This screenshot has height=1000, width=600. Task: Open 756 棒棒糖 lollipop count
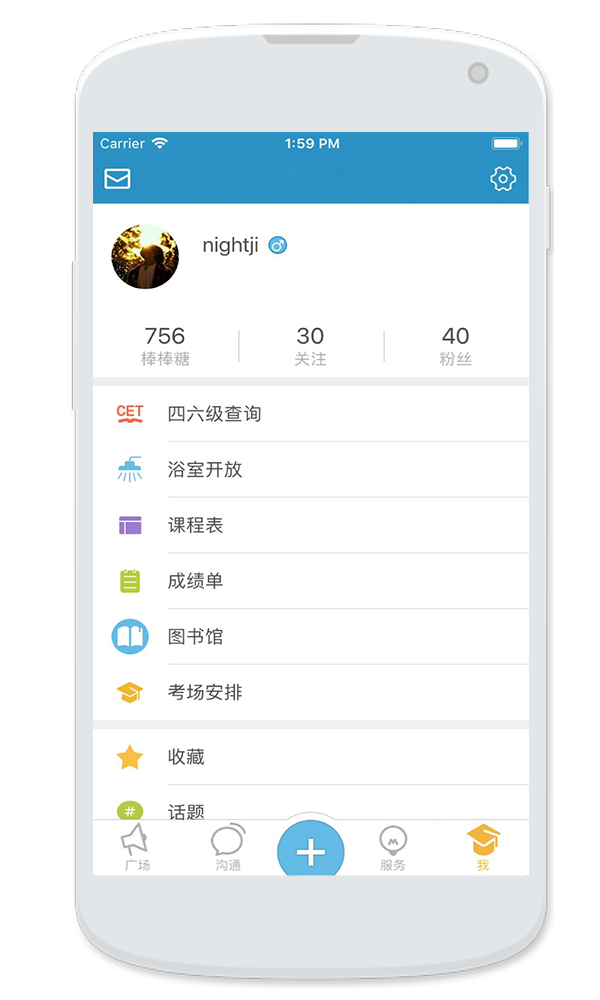[165, 346]
